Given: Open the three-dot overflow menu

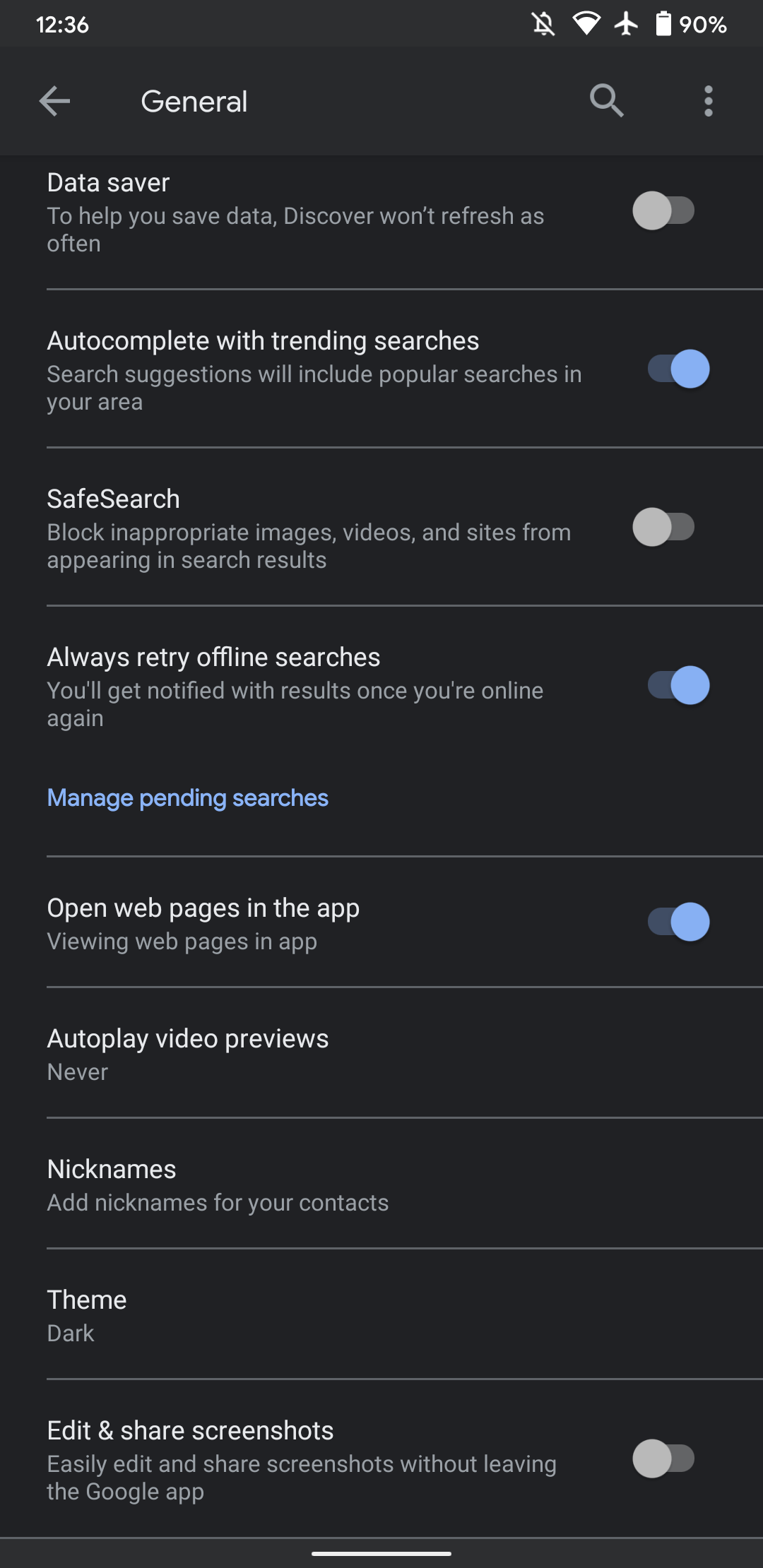Looking at the screenshot, I should (x=708, y=100).
